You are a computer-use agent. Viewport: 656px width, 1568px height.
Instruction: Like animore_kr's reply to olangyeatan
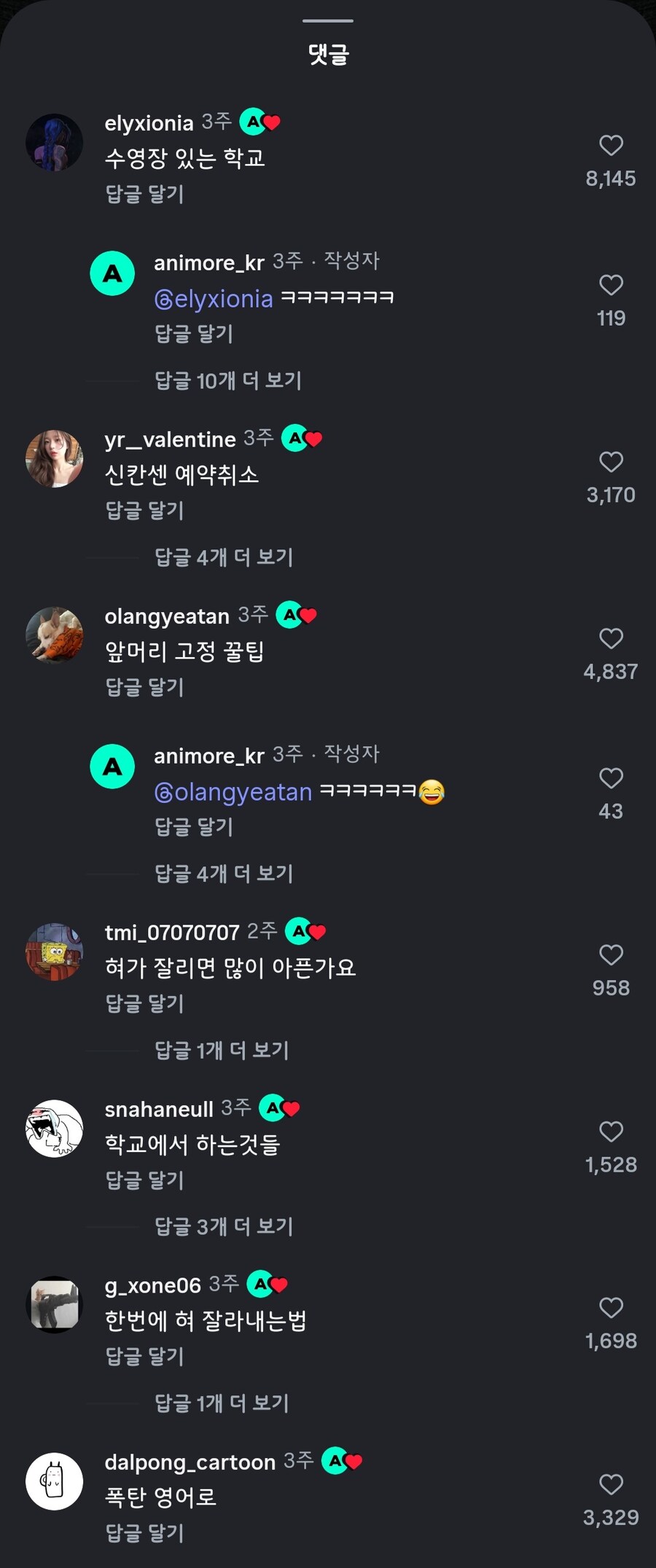(x=610, y=780)
